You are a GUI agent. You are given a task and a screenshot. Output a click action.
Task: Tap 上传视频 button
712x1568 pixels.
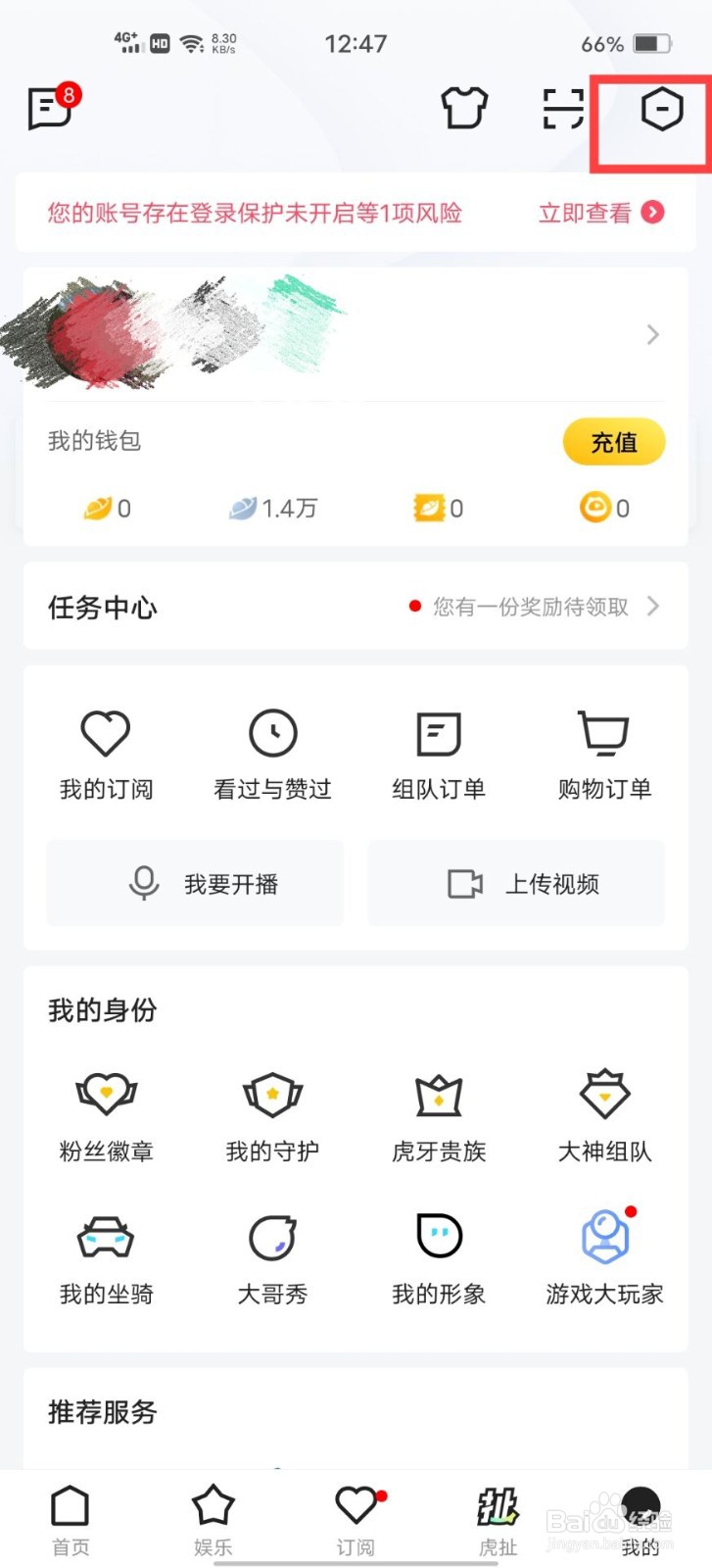coord(516,884)
